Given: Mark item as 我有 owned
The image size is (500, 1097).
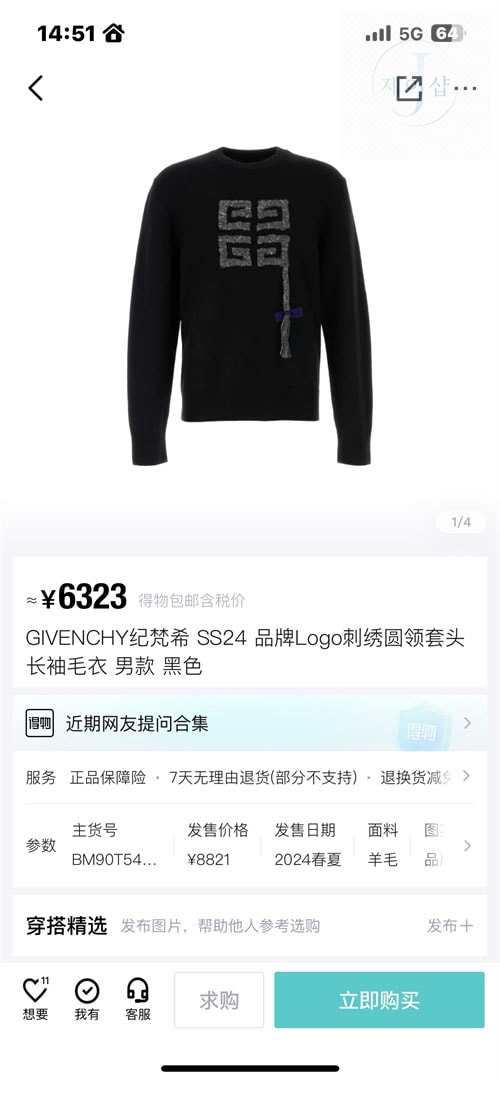Looking at the screenshot, I should [87, 998].
